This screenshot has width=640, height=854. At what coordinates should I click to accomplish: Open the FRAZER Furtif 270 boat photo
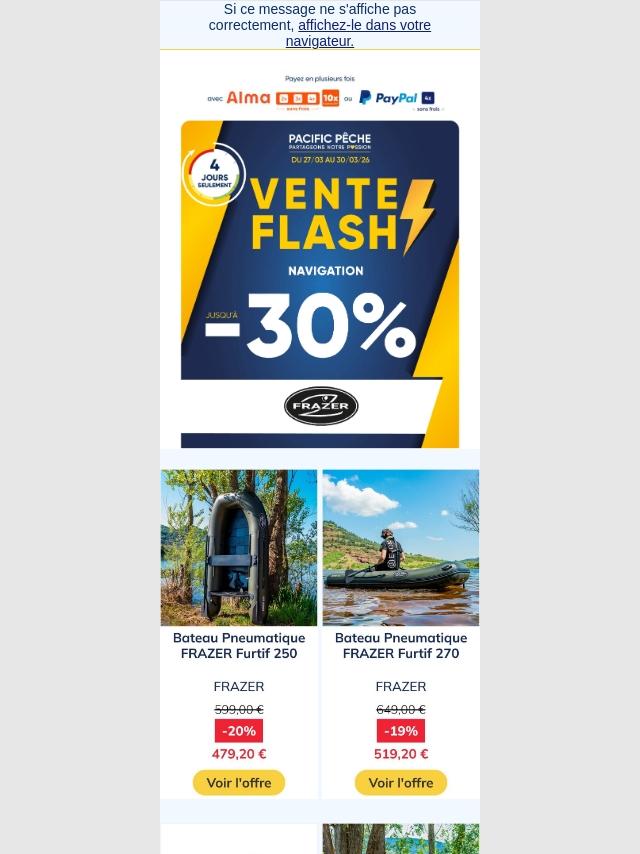pyautogui.click(x=401, y=547)
